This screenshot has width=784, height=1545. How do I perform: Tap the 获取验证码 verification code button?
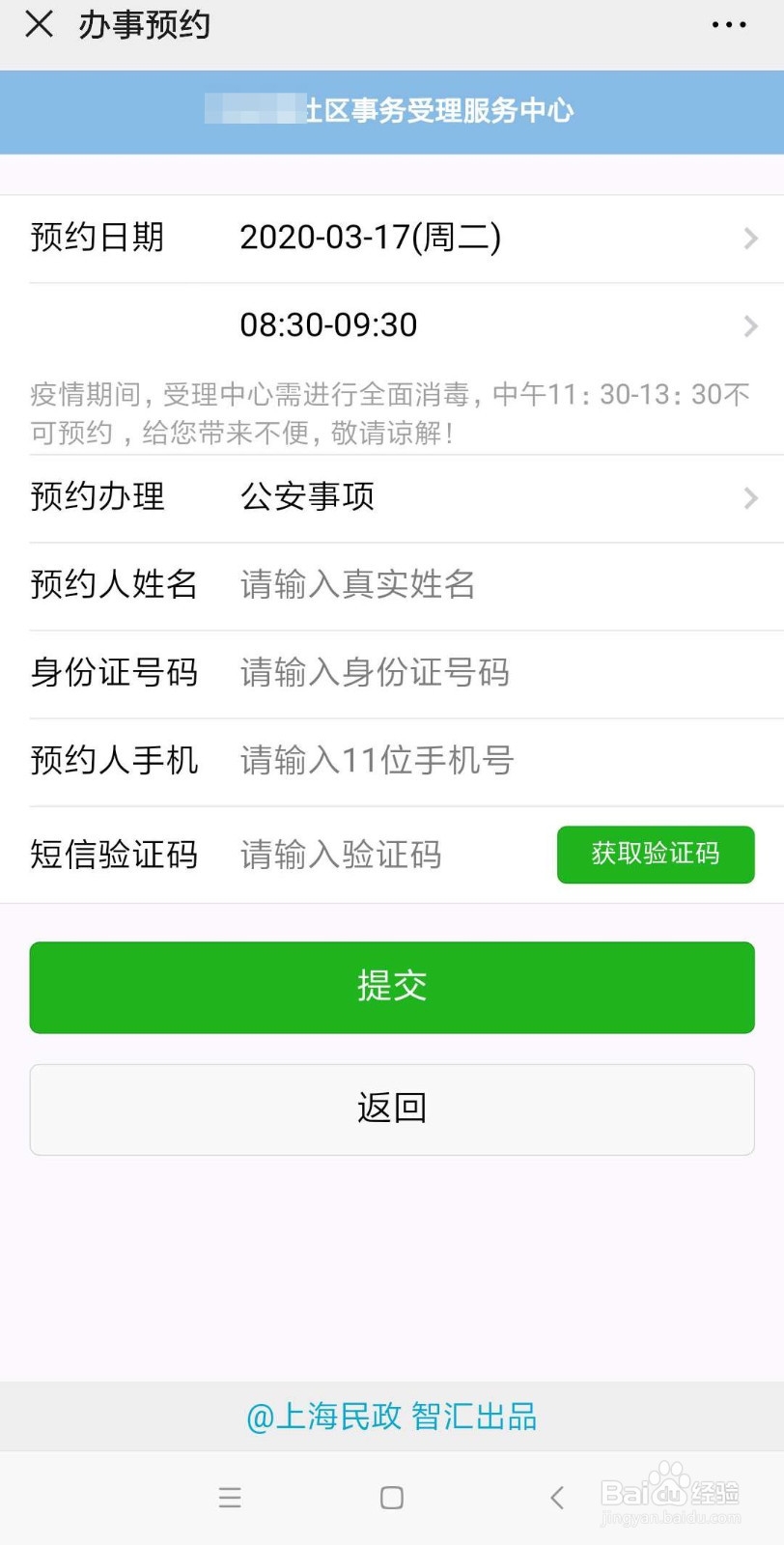click(x=656, y=855)
